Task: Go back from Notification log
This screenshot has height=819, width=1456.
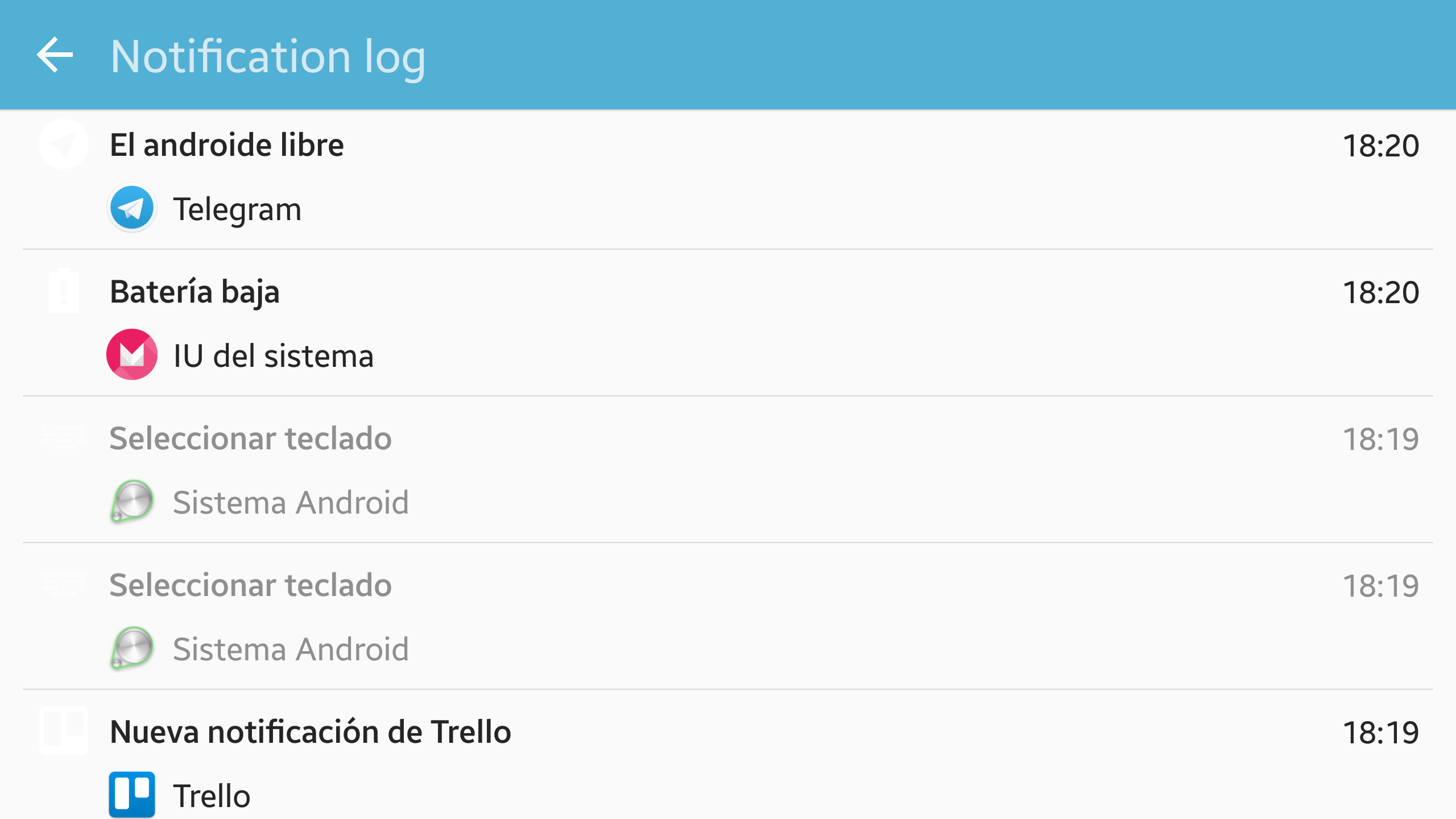Action: click(x=55, y=55)
